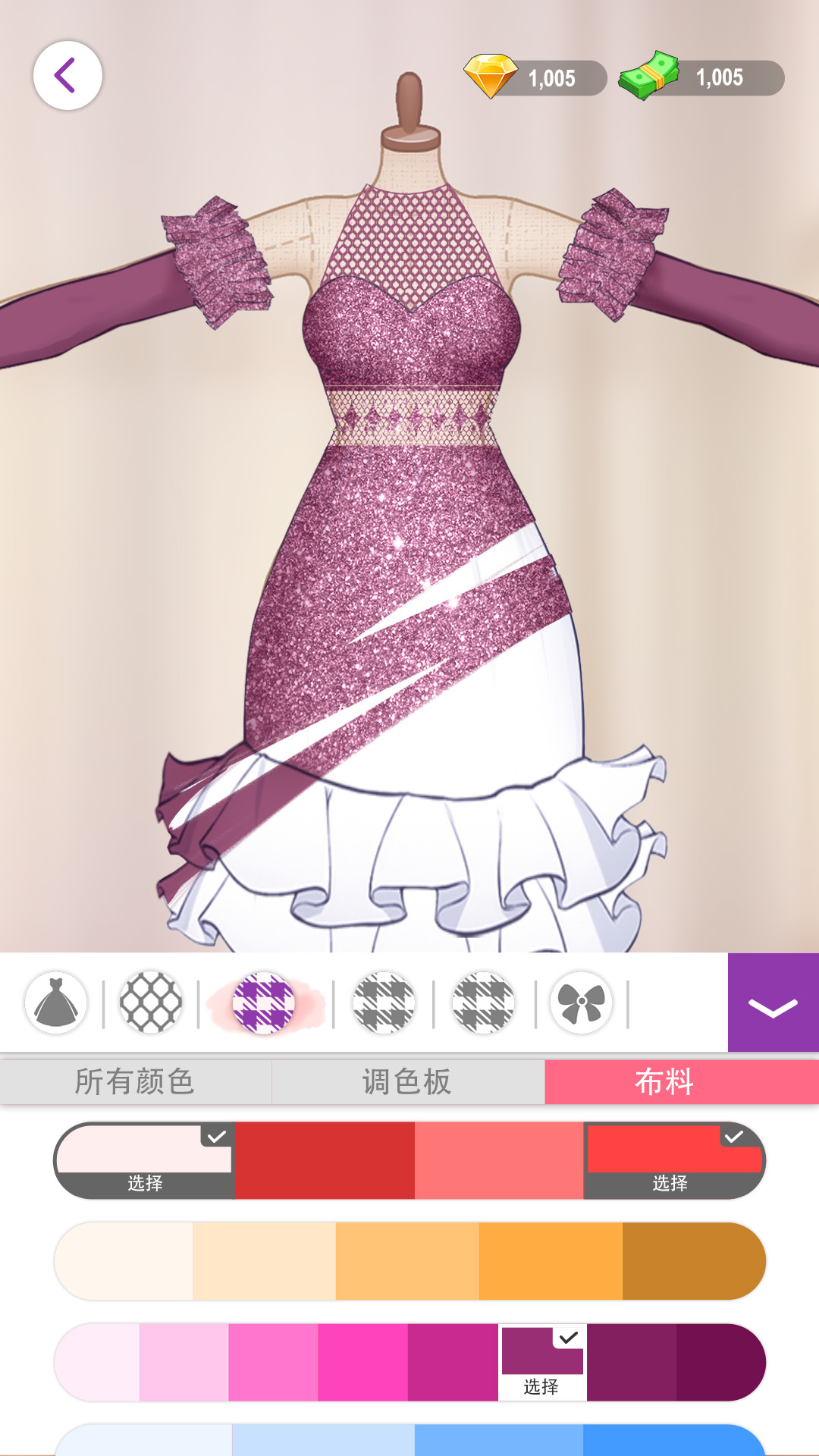
Task: Select the bow accessory icon
Action: click(x=582, y=1003)
